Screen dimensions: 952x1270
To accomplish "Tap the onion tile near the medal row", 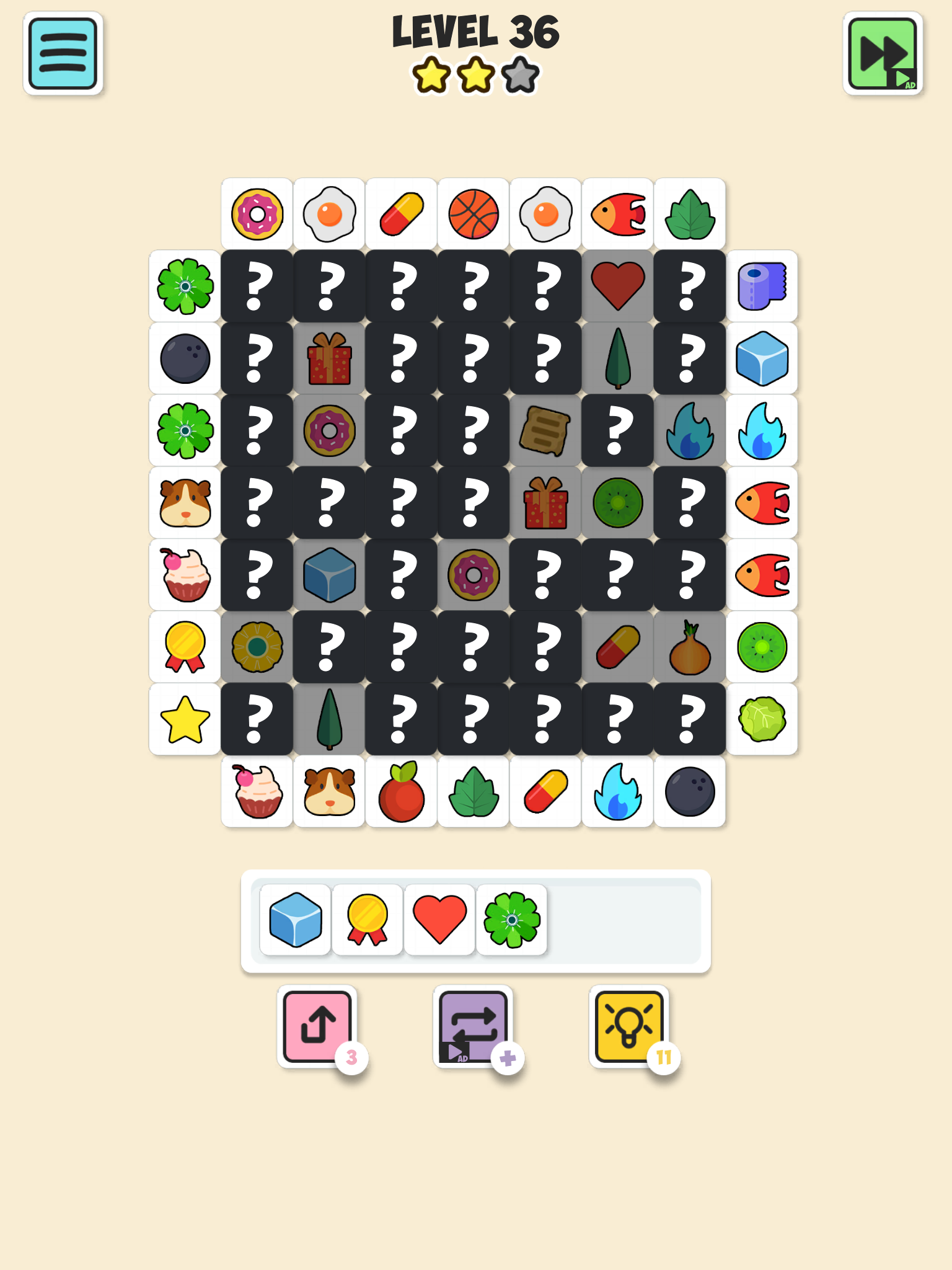I will (690, 647).
